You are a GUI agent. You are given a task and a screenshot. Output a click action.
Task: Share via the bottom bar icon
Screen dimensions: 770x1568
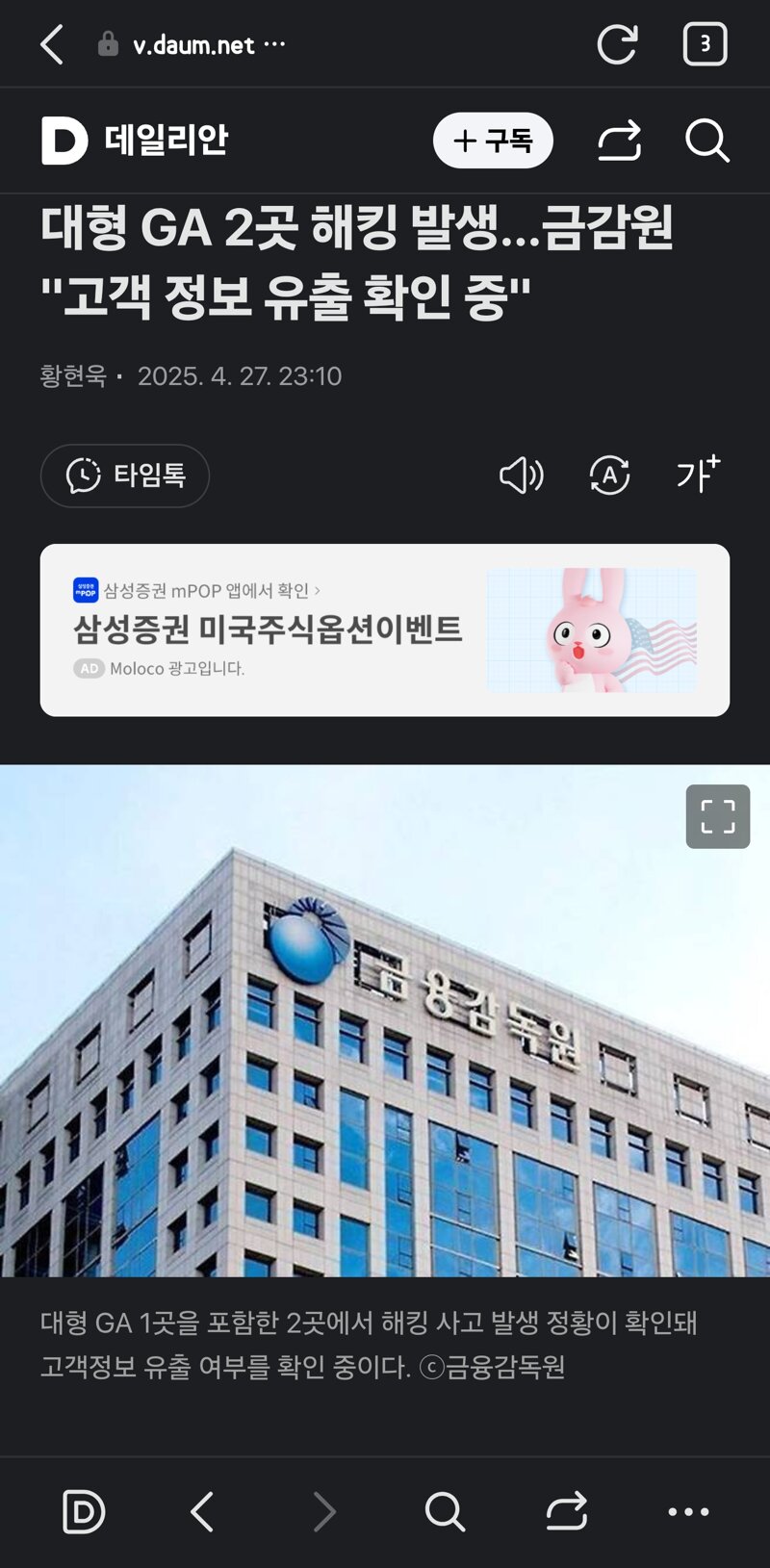pos(566,1511)
